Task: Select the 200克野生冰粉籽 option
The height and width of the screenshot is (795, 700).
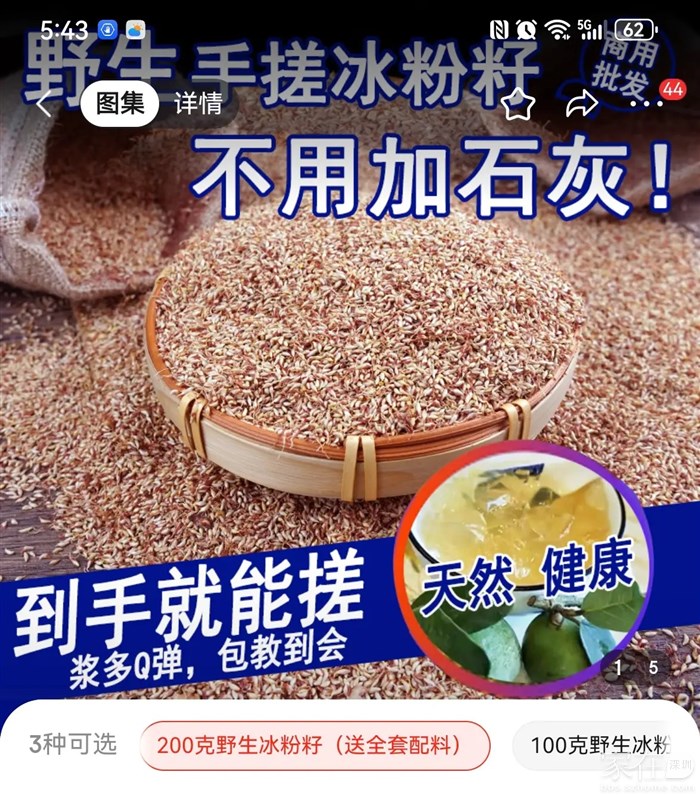Action: click(x=315, y=745)
